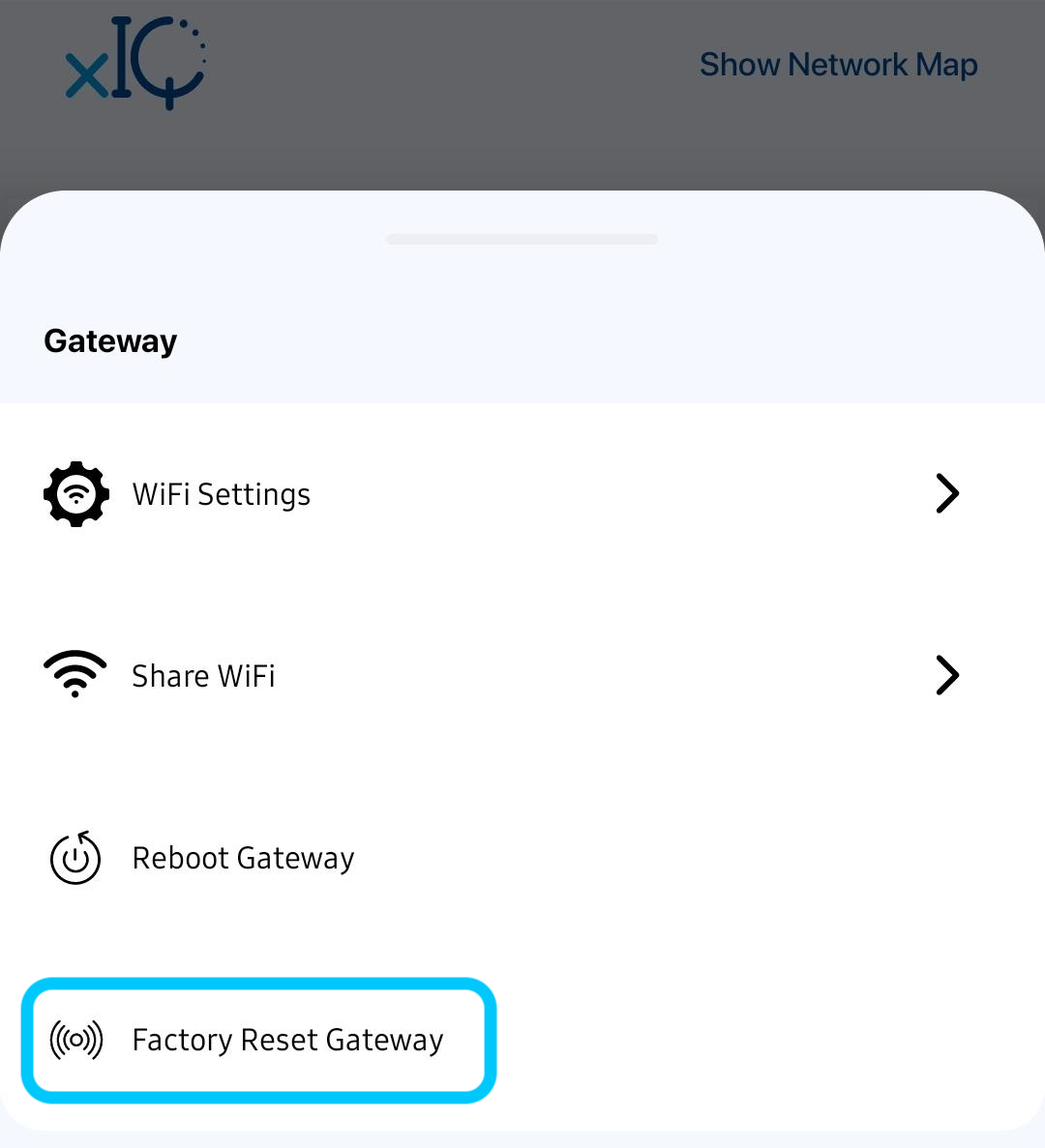Viewport: 1045px width, 1148px height.
Task: Open the Share WiFi option
Action: coord(203,675)
